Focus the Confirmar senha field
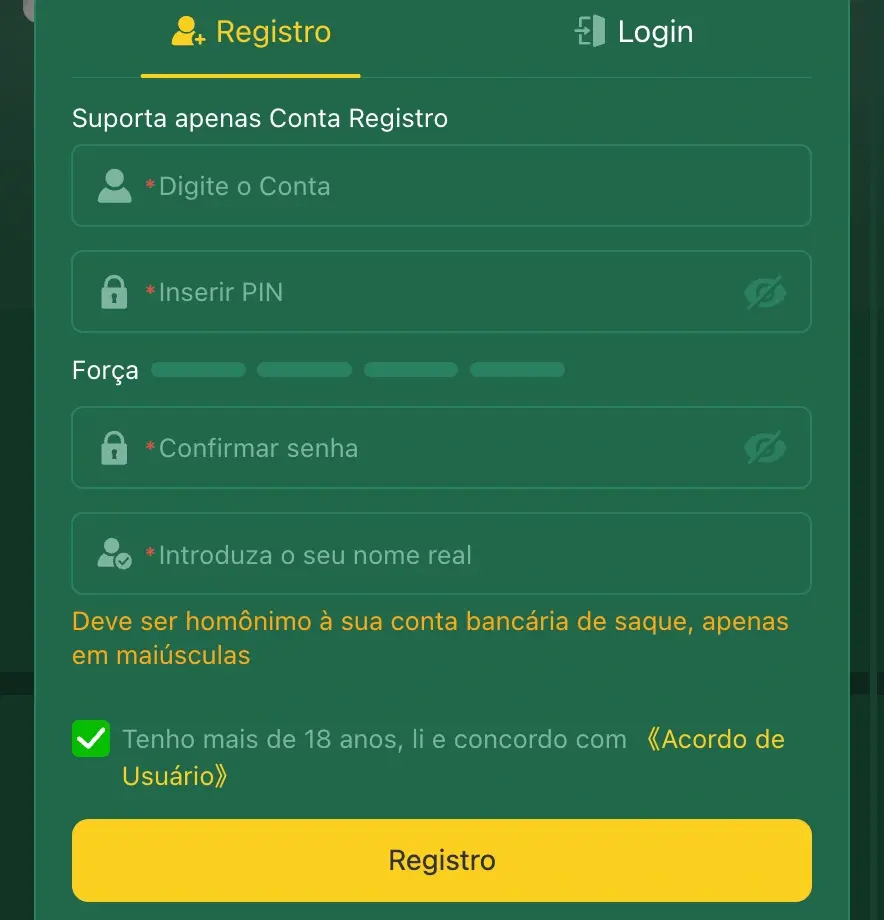 tap(420, 448)
